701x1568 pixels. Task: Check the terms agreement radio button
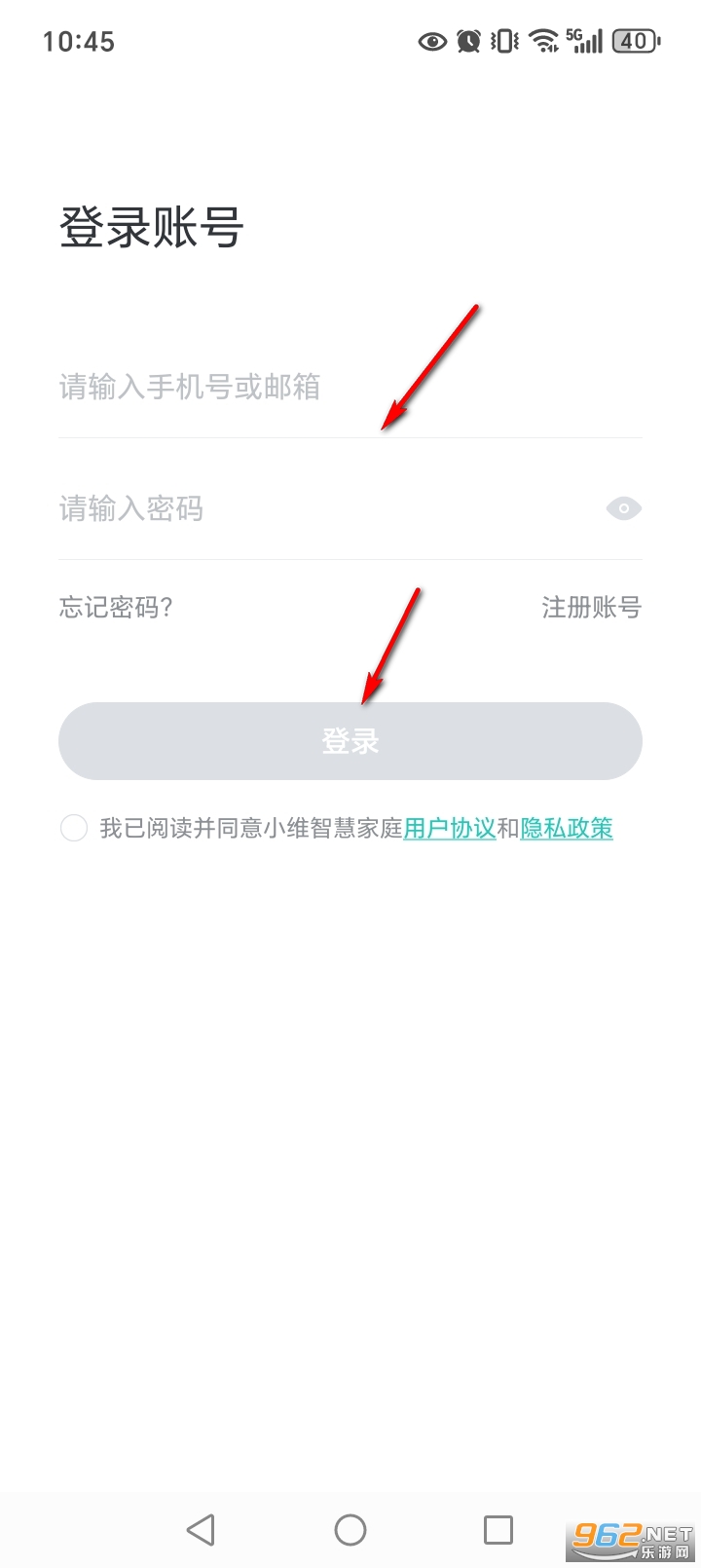click(73, 828)
